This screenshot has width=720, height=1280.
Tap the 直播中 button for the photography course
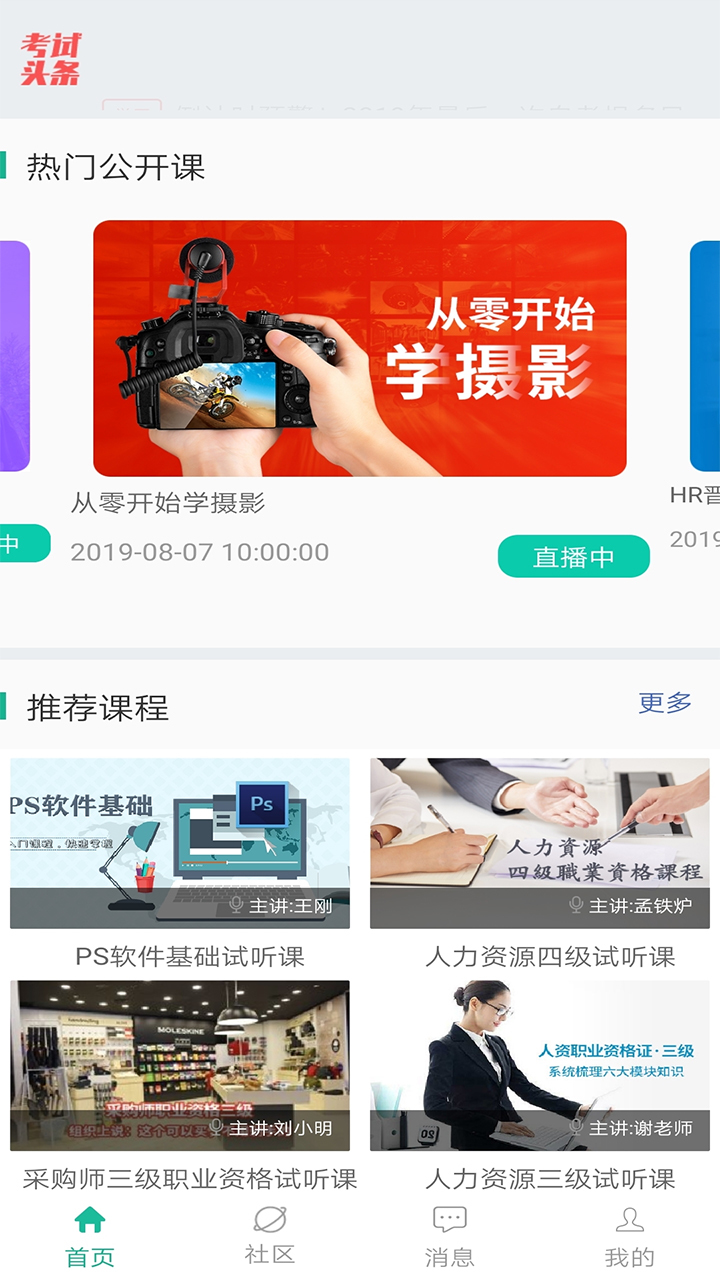coord(574,557)
